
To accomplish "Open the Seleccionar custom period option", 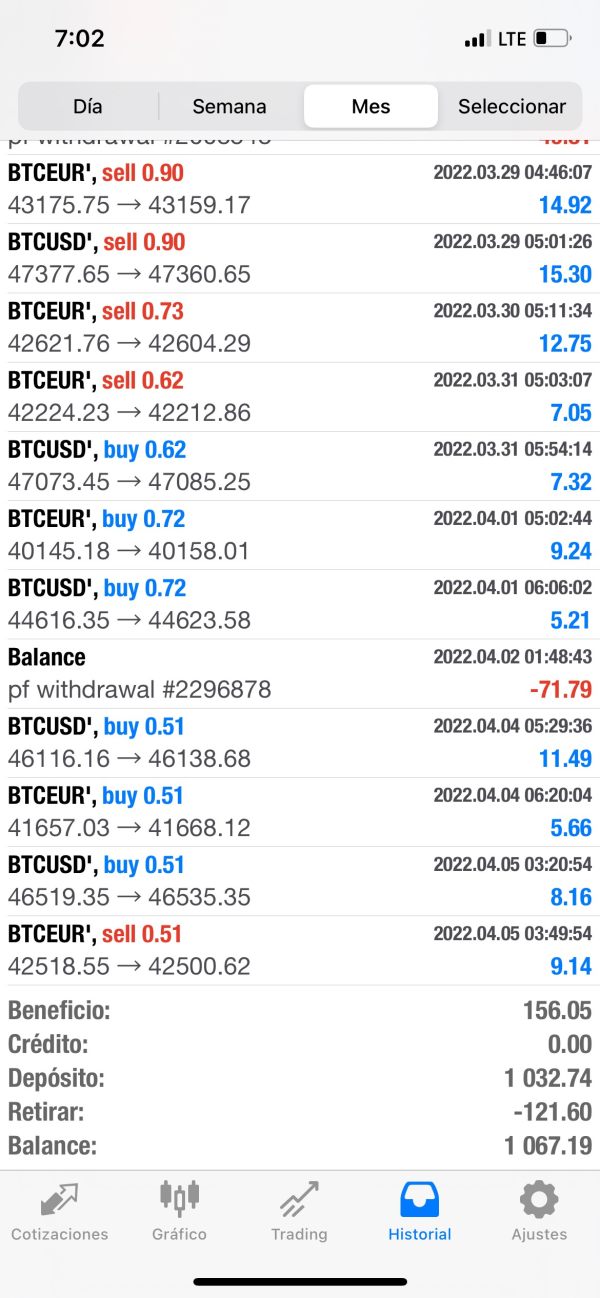I will 512,106.
